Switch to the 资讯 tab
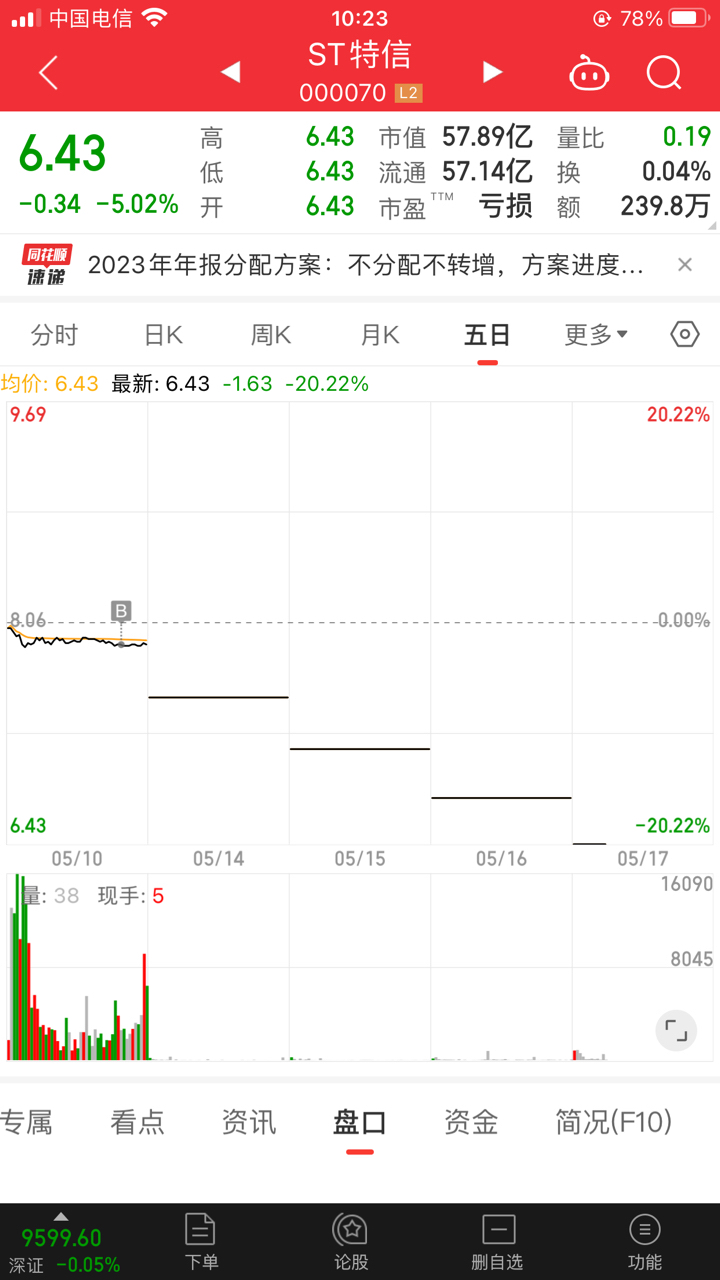The image size is (720, 1280). pyautogui.click(x=248, y=1122)
